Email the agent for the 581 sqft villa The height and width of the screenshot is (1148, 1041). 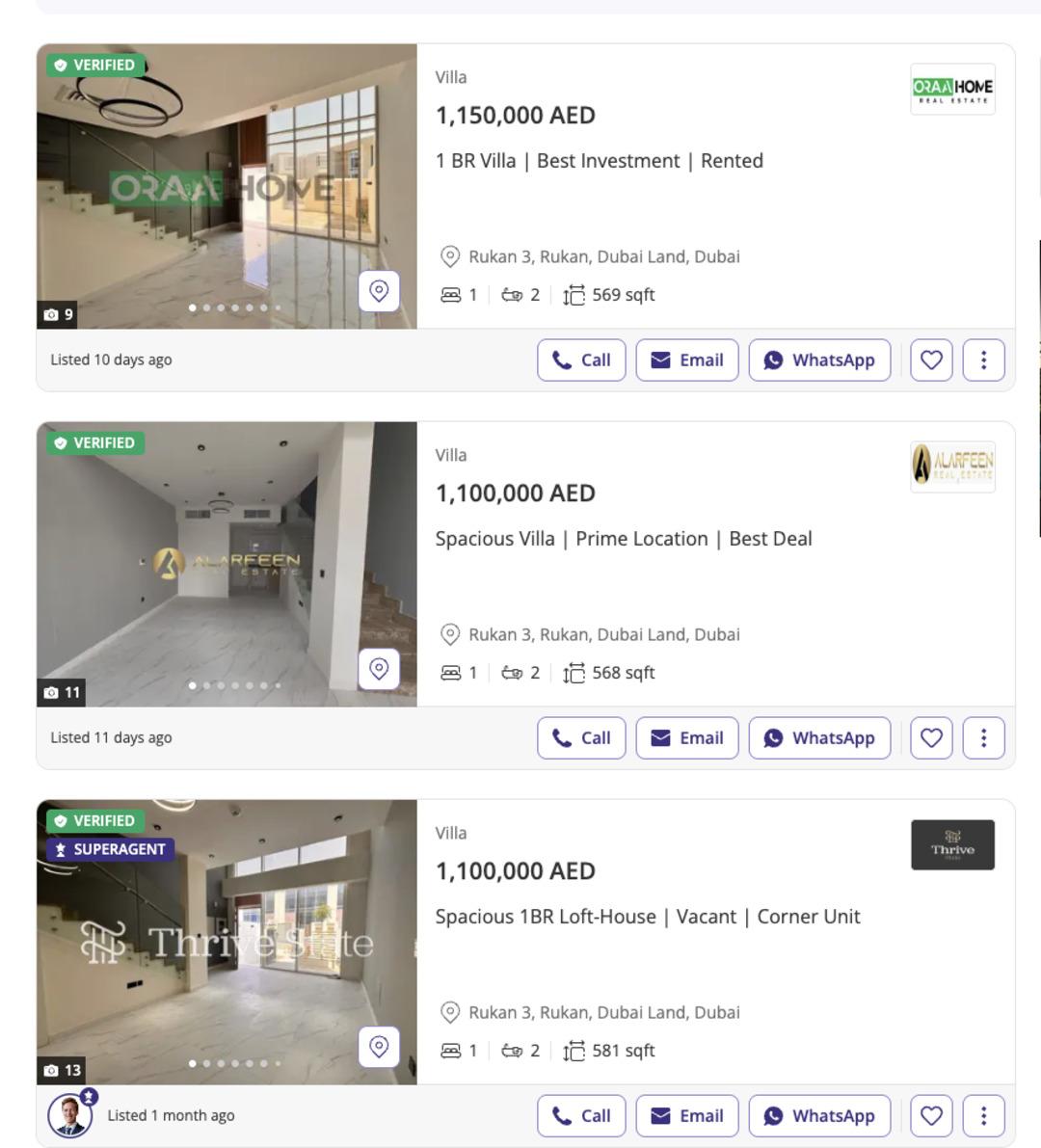coord(687,1116)
